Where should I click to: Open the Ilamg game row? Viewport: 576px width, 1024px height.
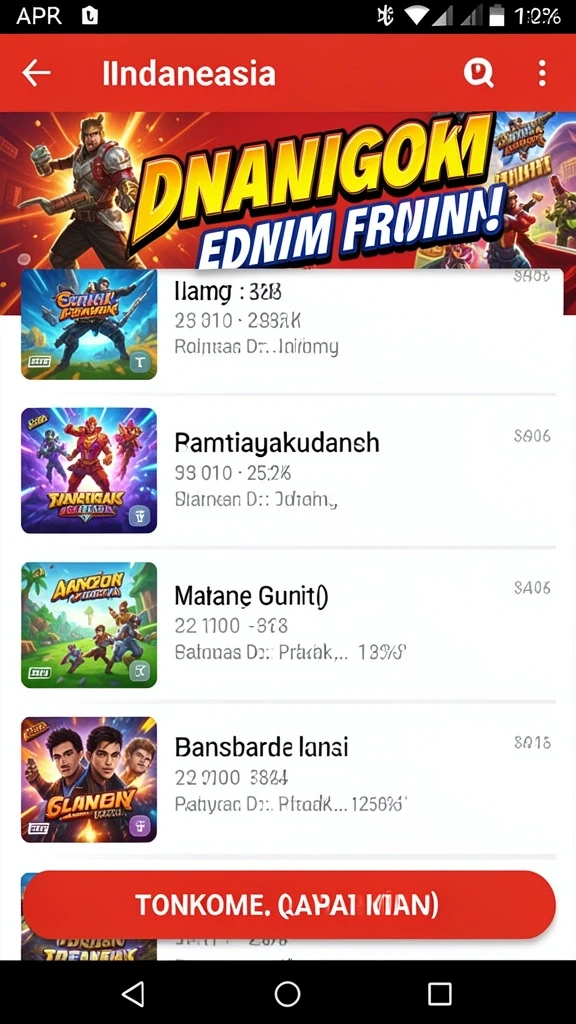pyautogui.click(x=288, y=325)
